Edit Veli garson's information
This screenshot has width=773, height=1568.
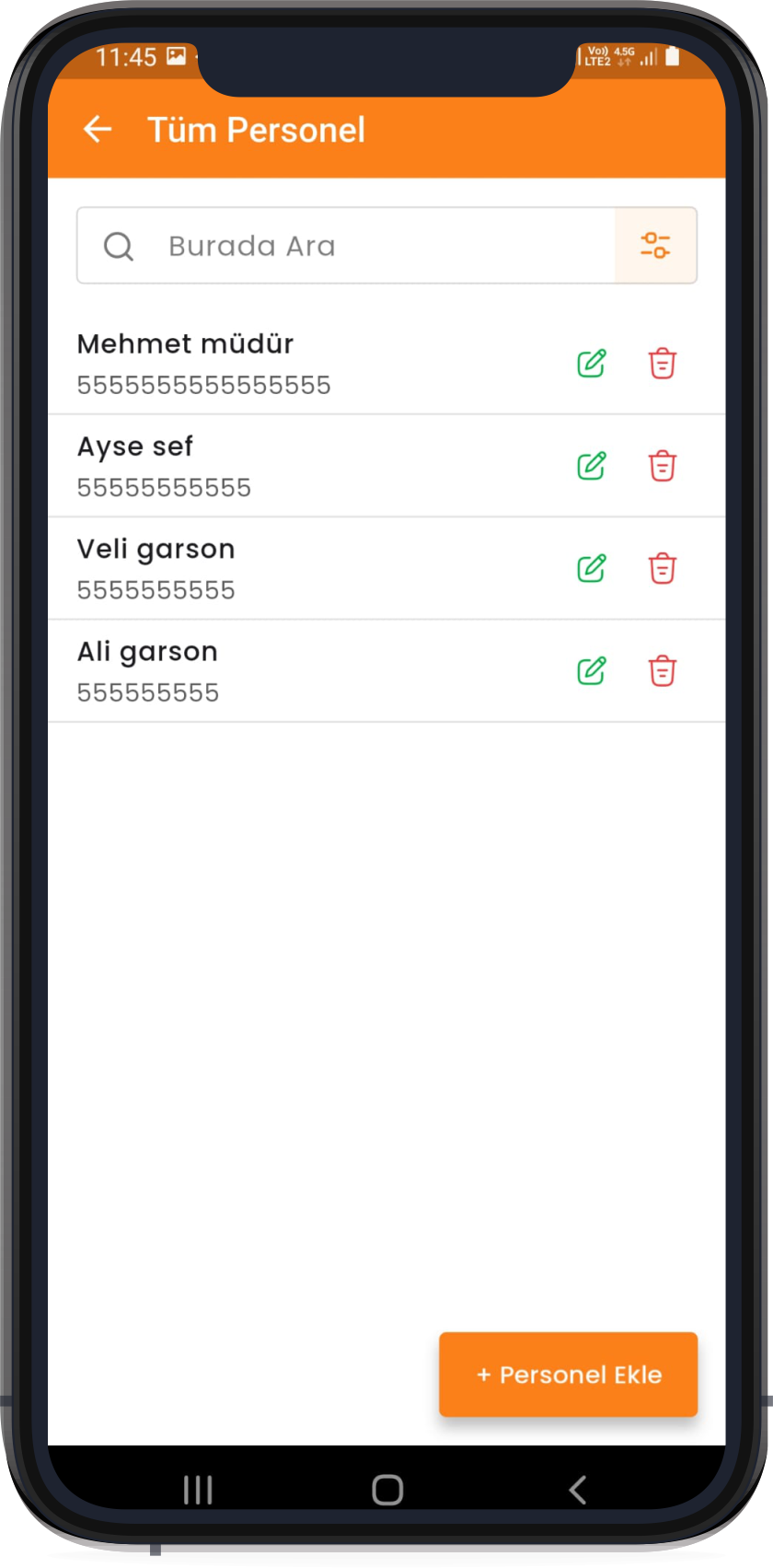tap(592, 568)
